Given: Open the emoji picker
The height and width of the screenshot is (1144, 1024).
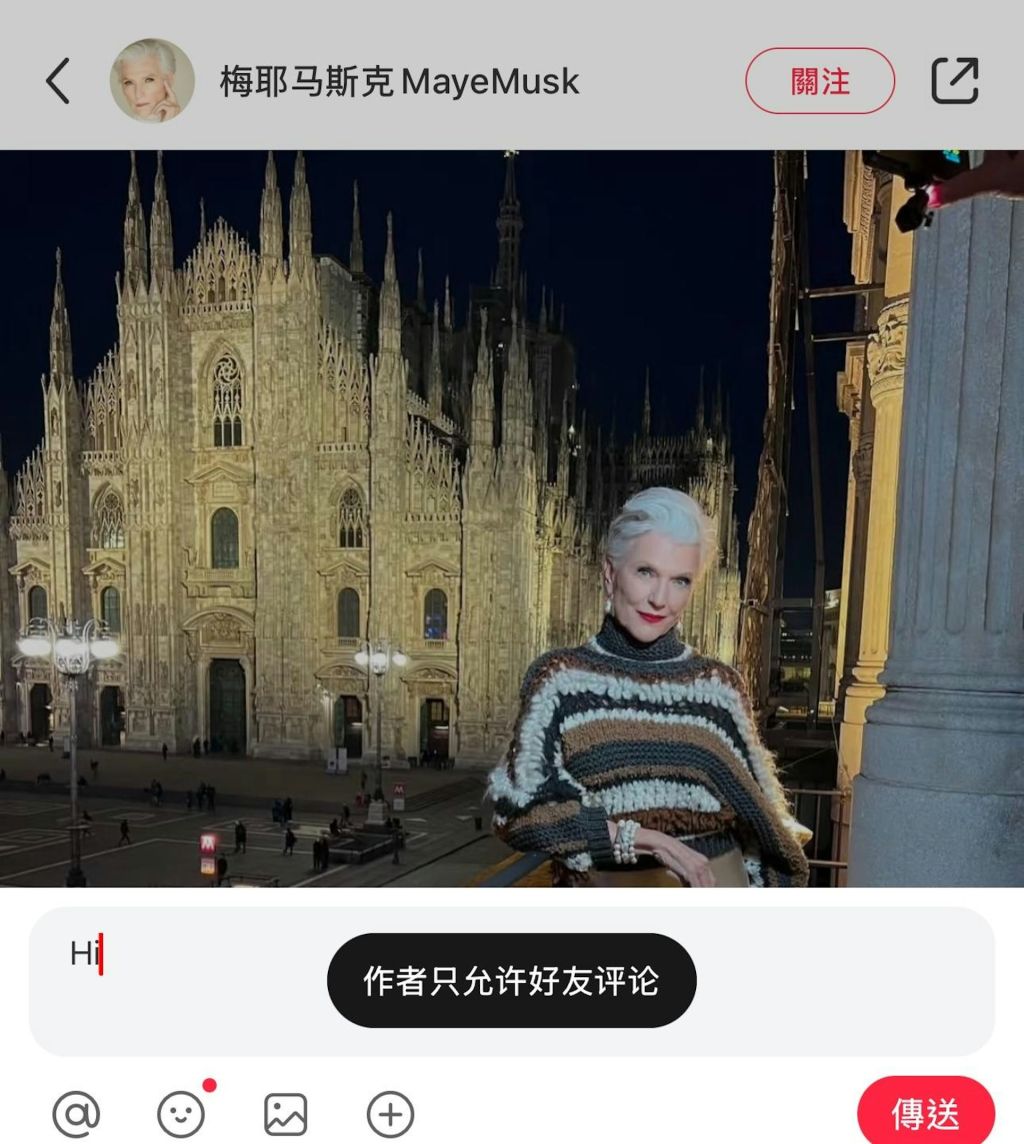Looking at the screenshot, I should click(181, 1113).
